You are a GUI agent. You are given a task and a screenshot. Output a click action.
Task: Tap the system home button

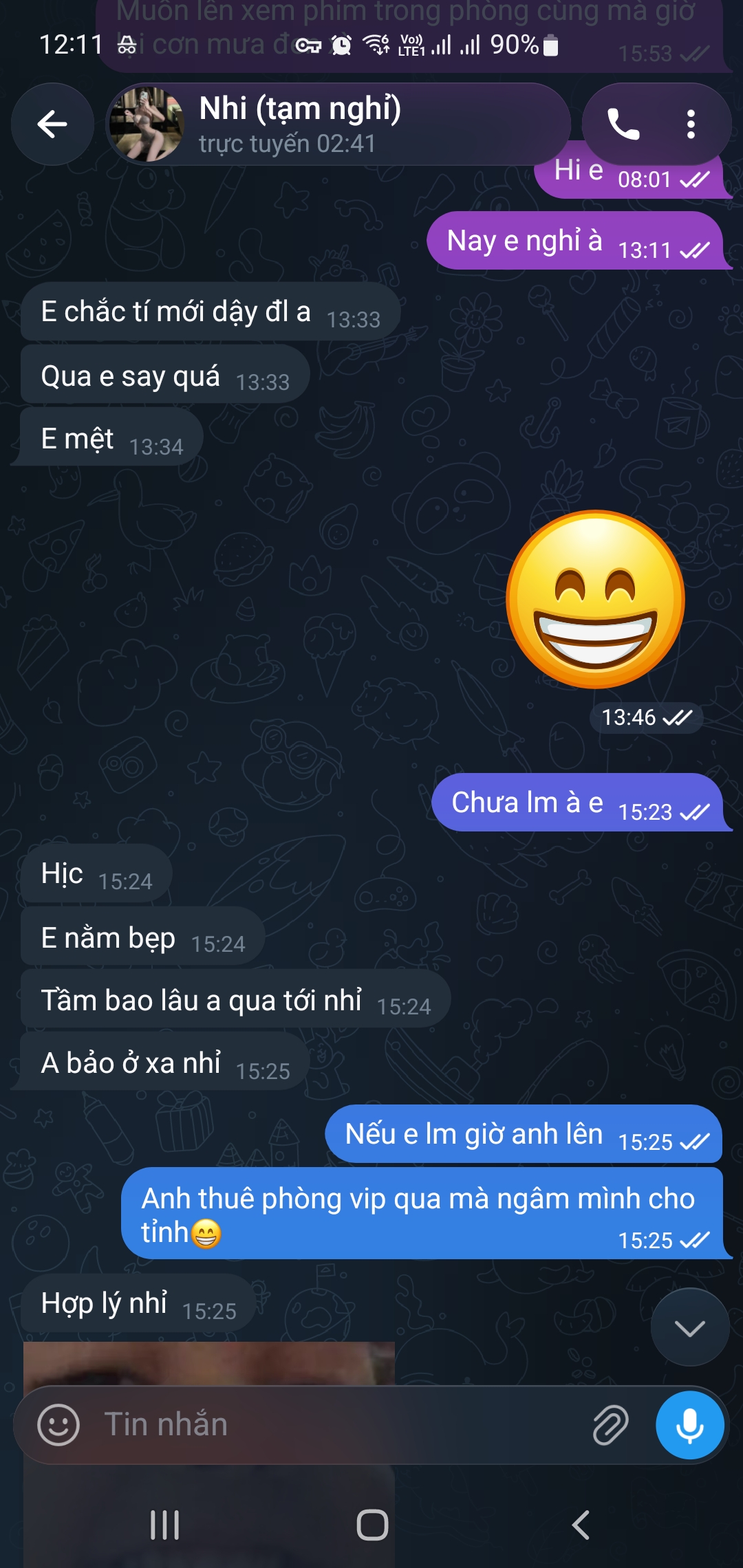372,1525
